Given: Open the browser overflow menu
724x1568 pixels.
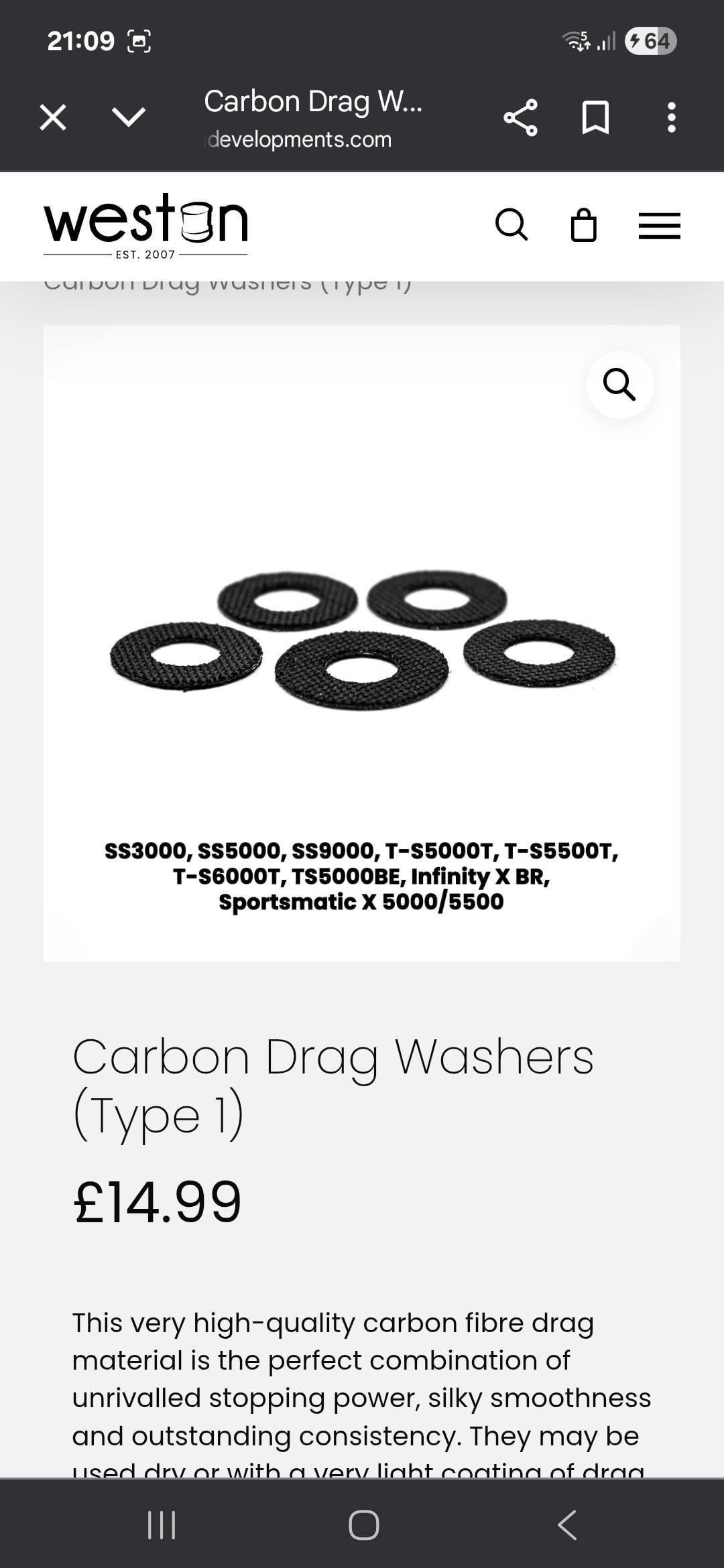Looking at the screenshot, I should 671,118.
